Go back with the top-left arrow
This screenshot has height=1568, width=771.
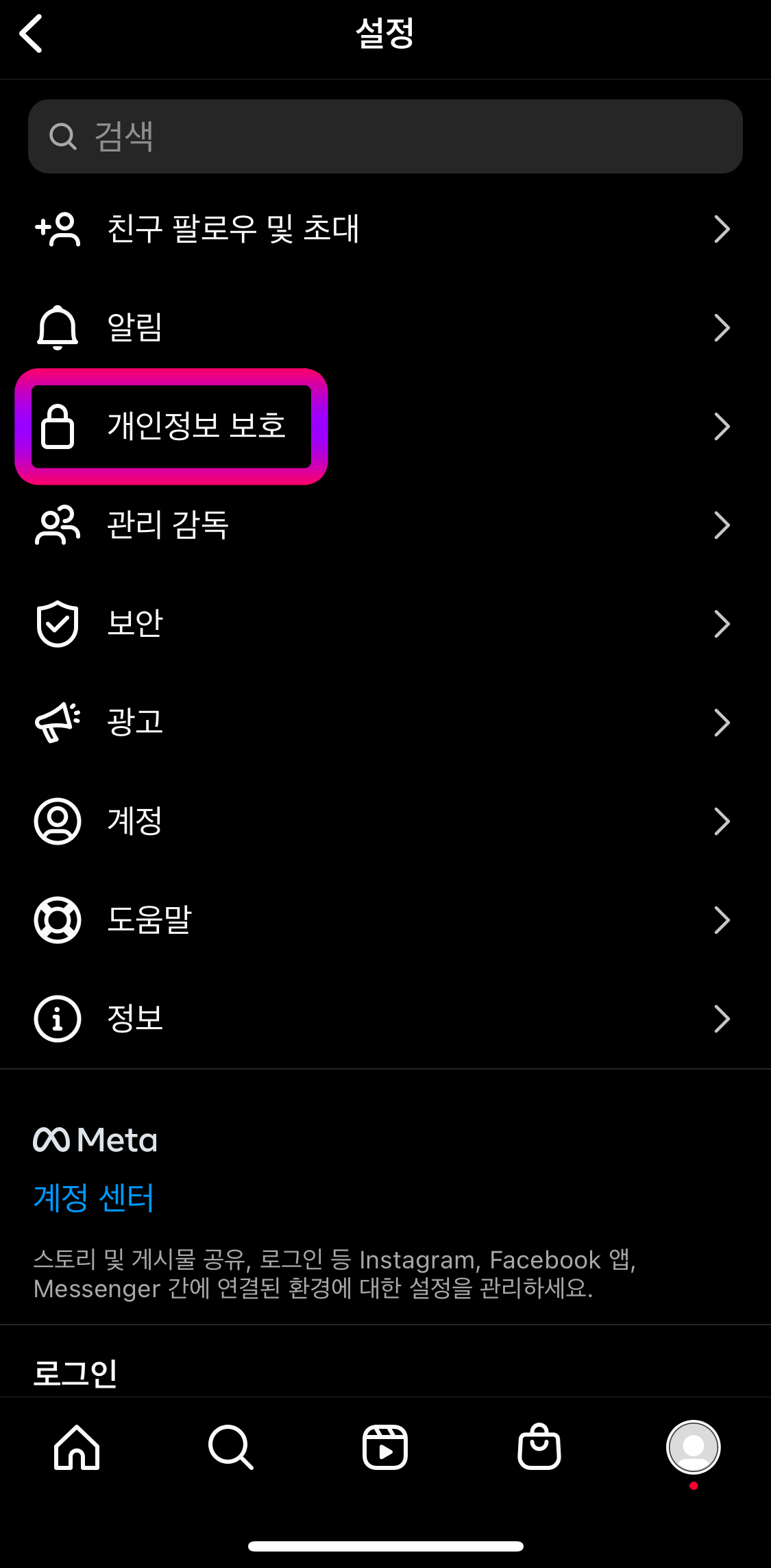tap(31, 33)
